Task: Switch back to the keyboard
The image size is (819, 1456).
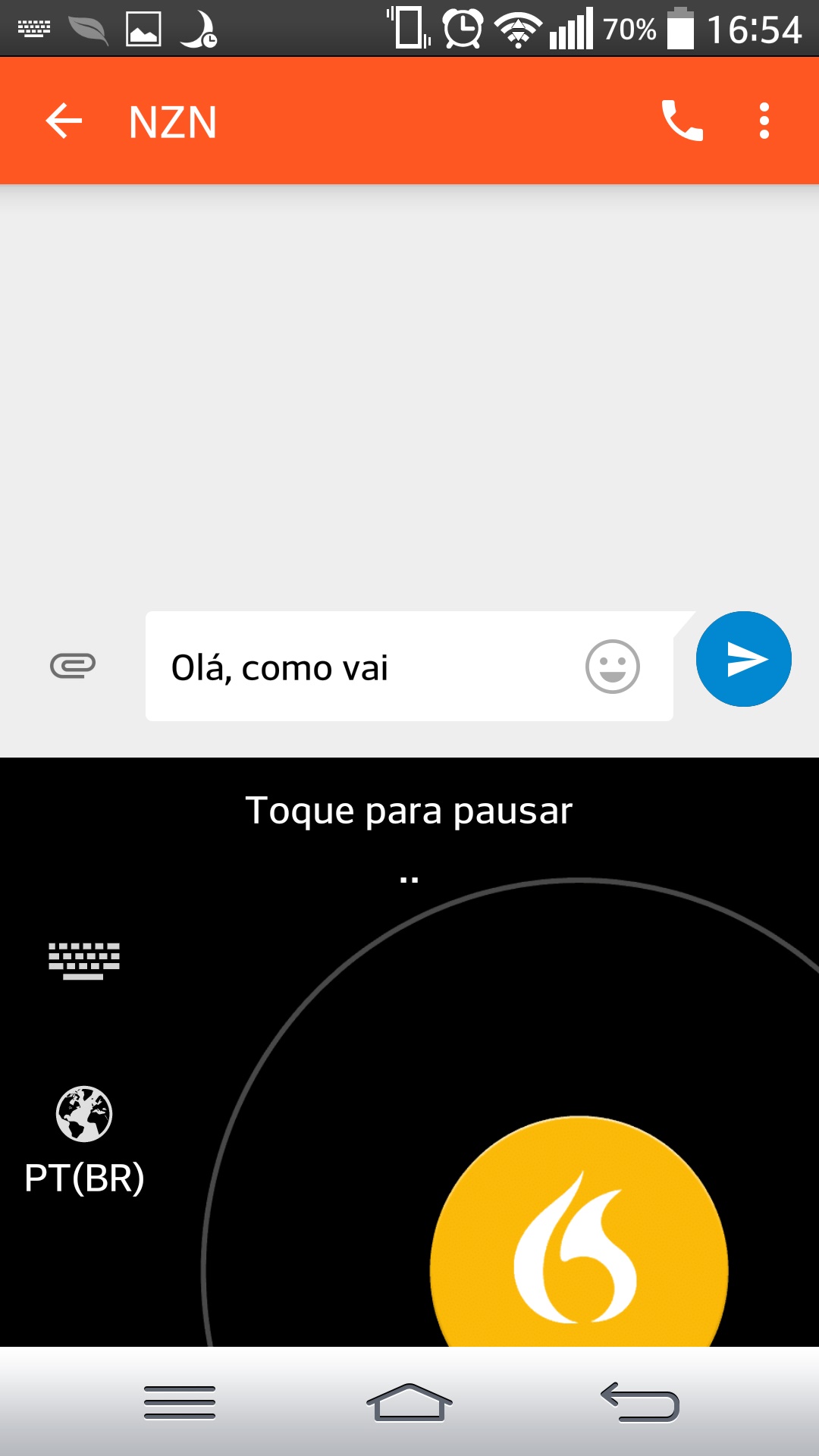Action: [84, 961]
